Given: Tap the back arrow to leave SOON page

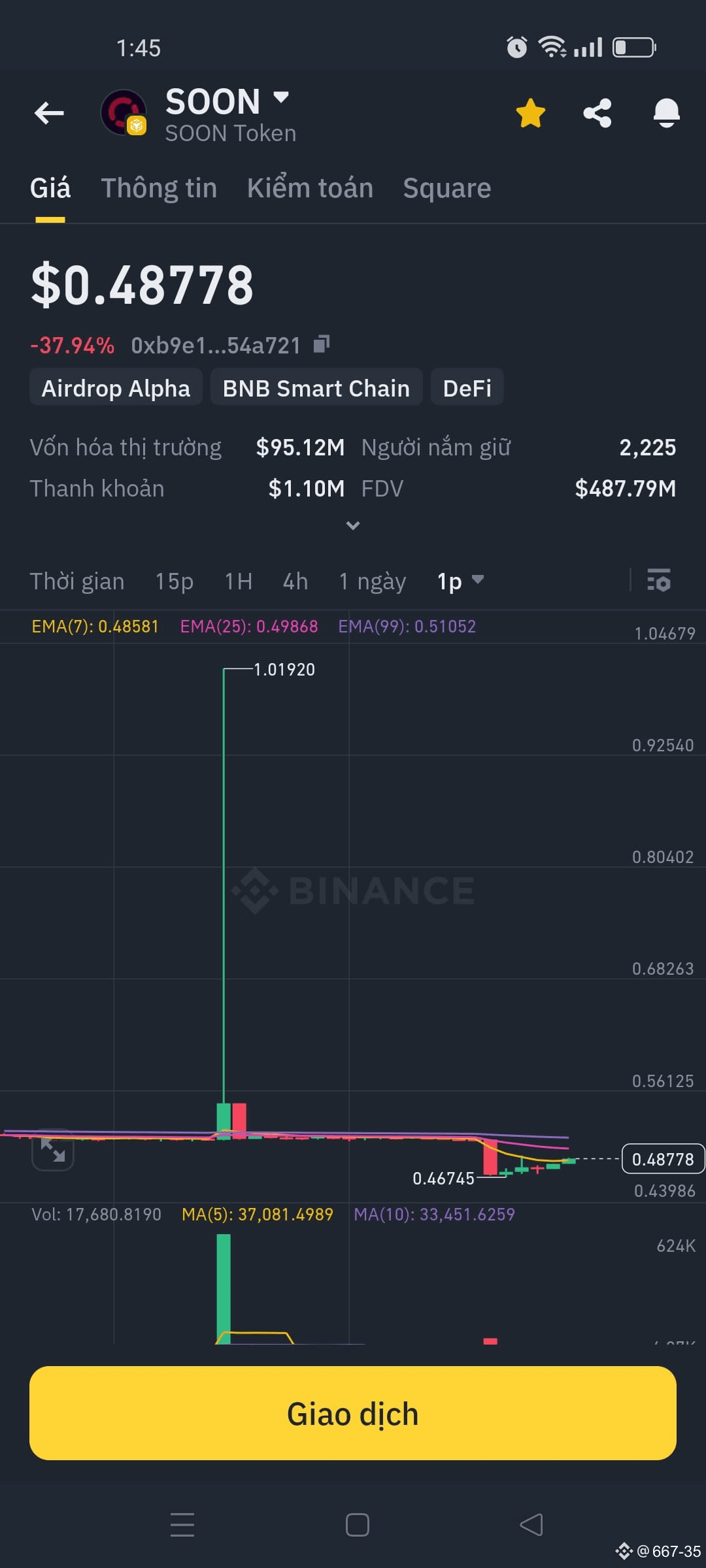Looking at the screenshot, I should [x=49, y=112].
